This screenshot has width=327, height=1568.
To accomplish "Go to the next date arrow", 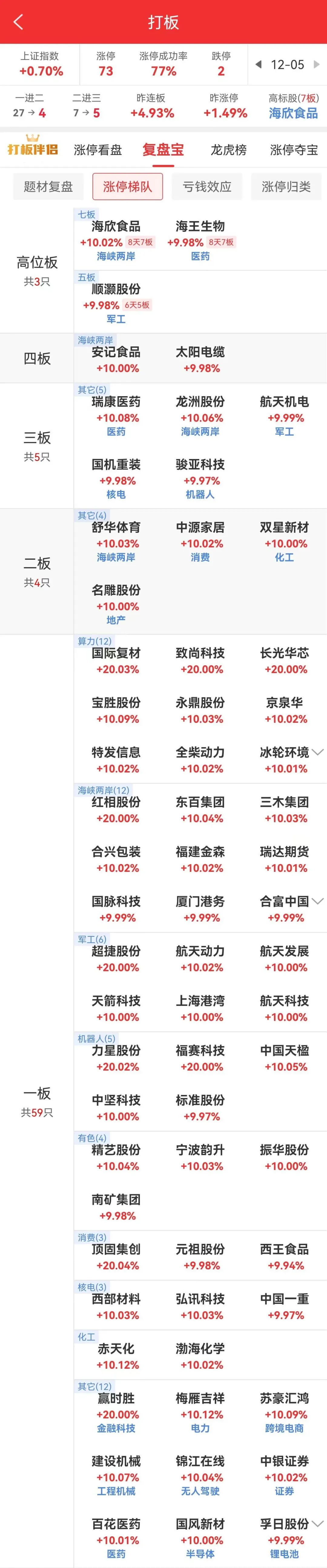I will pos(316,64).
